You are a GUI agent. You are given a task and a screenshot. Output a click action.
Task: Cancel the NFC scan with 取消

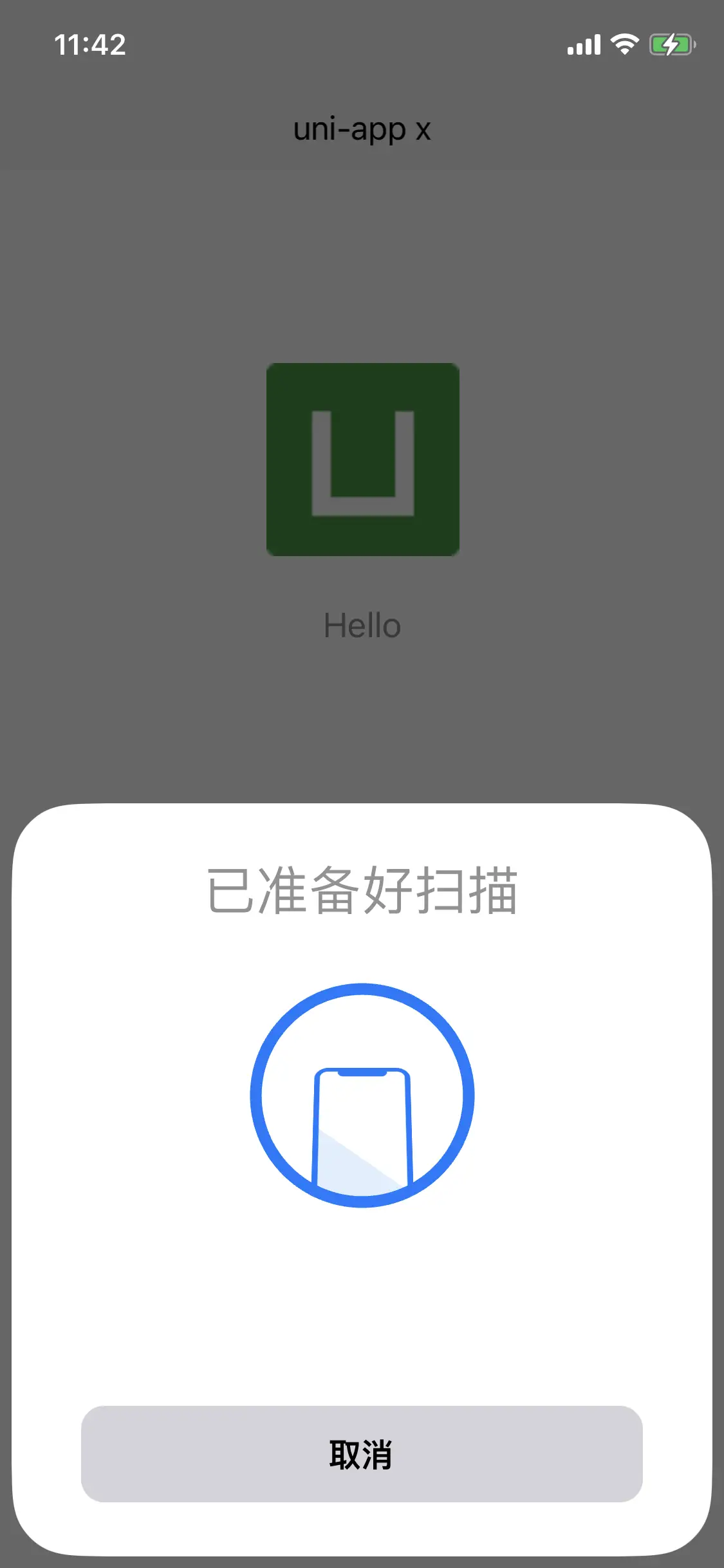point(362,1454)
